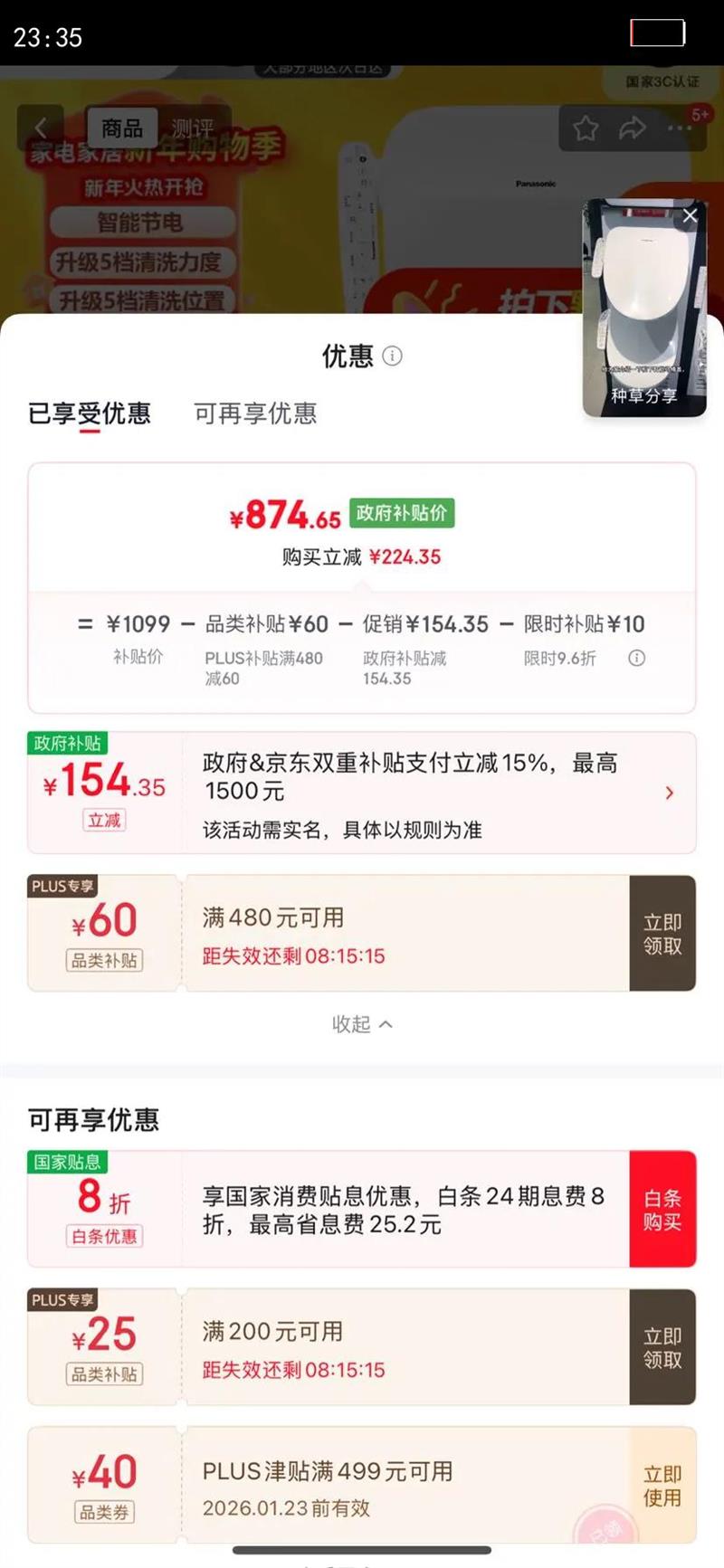The width and height of the screenshot is (724, 1568).
Task: Switch to the 测评 tab
Action: [193, 128]
